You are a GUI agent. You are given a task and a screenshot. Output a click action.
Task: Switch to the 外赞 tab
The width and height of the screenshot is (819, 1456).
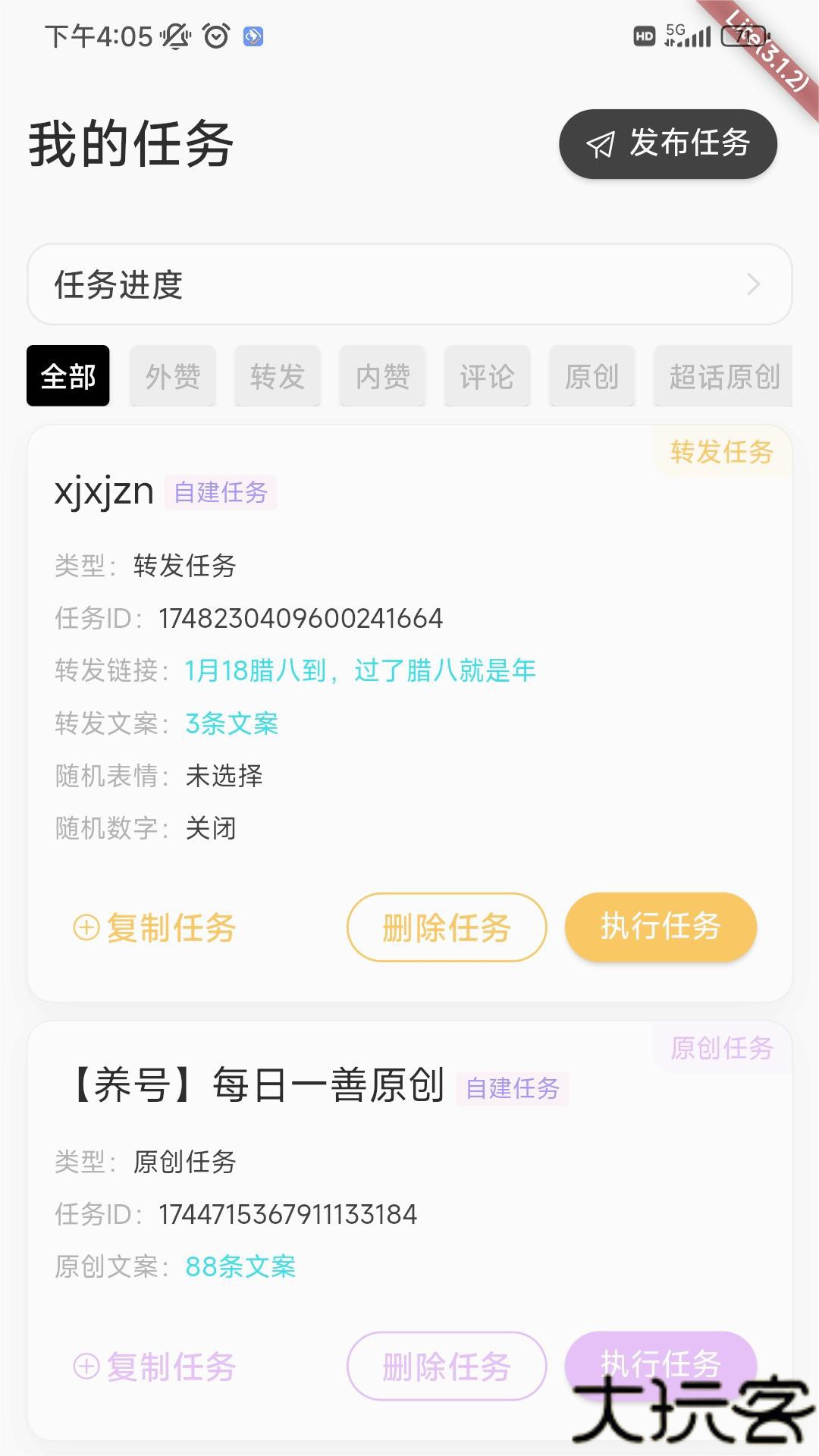coord(172,375)
